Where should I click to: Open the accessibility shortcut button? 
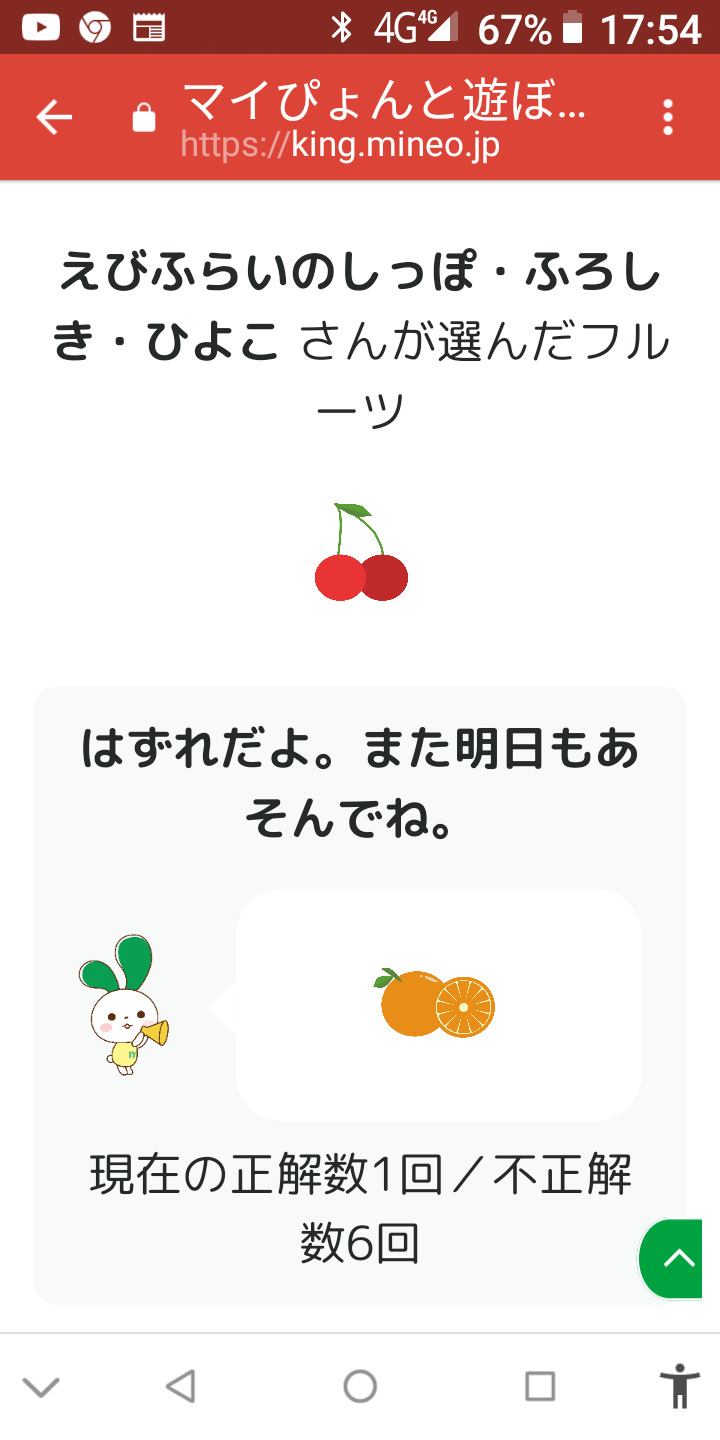(679, 1386)
